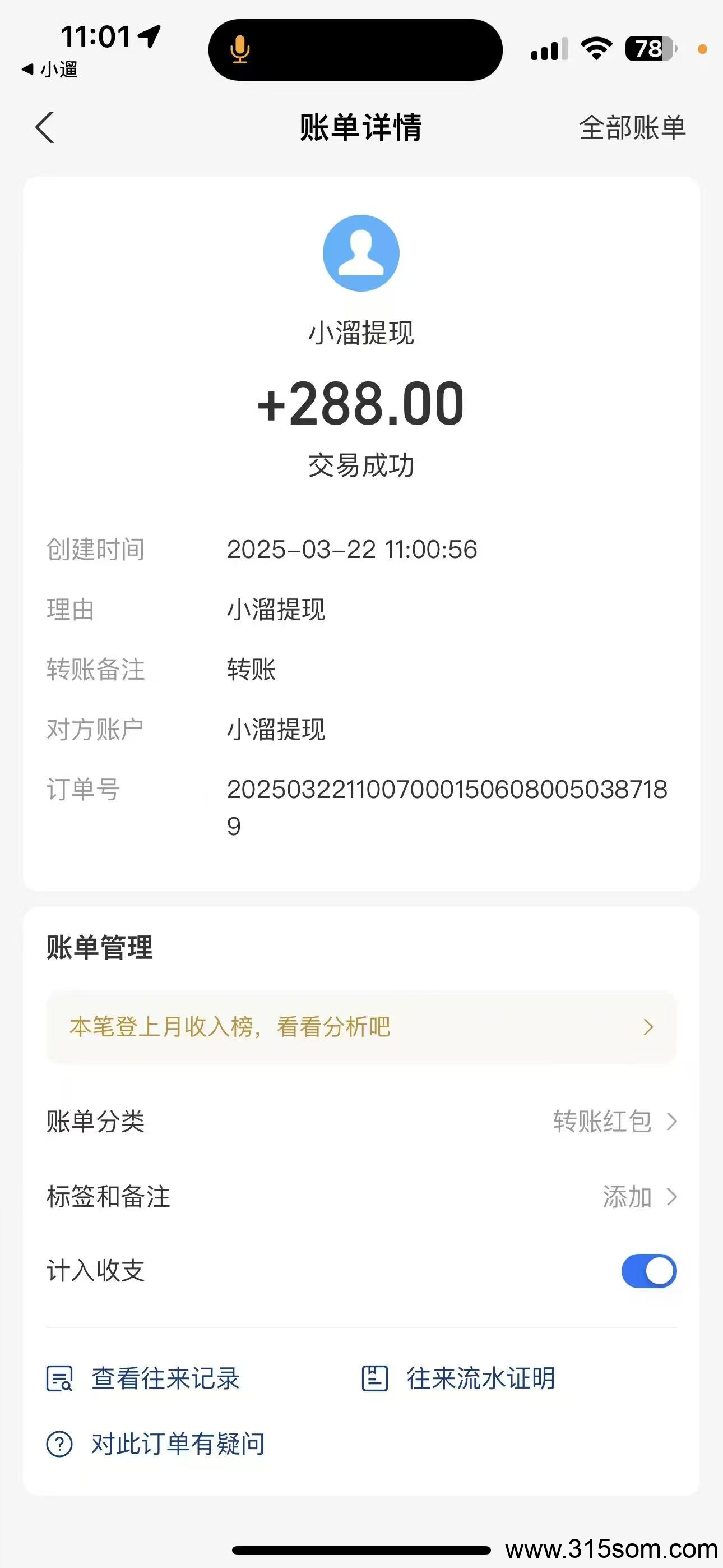
Task: Return to the 小遛 app from status bar
Action: click(x=50, y=70)
